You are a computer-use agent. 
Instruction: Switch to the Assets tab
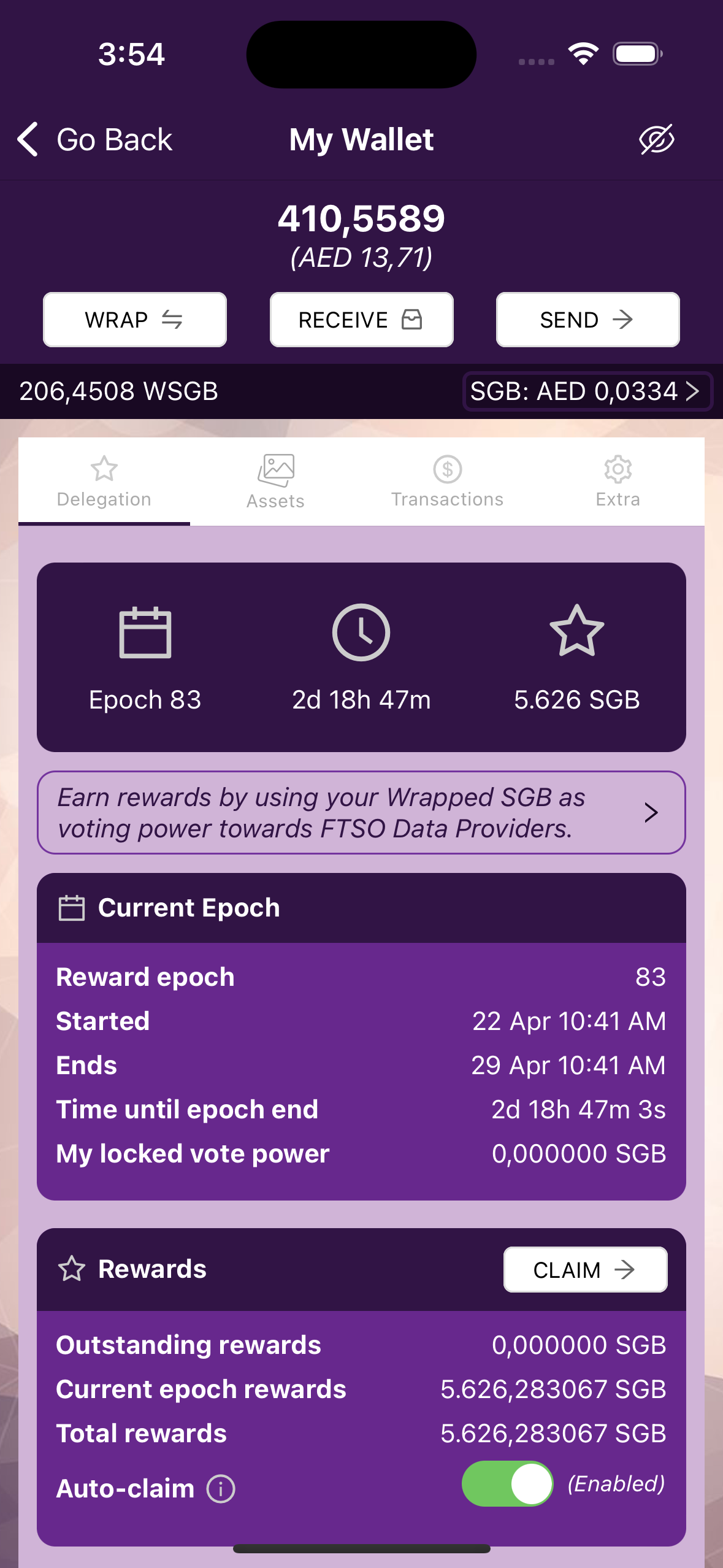[276, 482]
